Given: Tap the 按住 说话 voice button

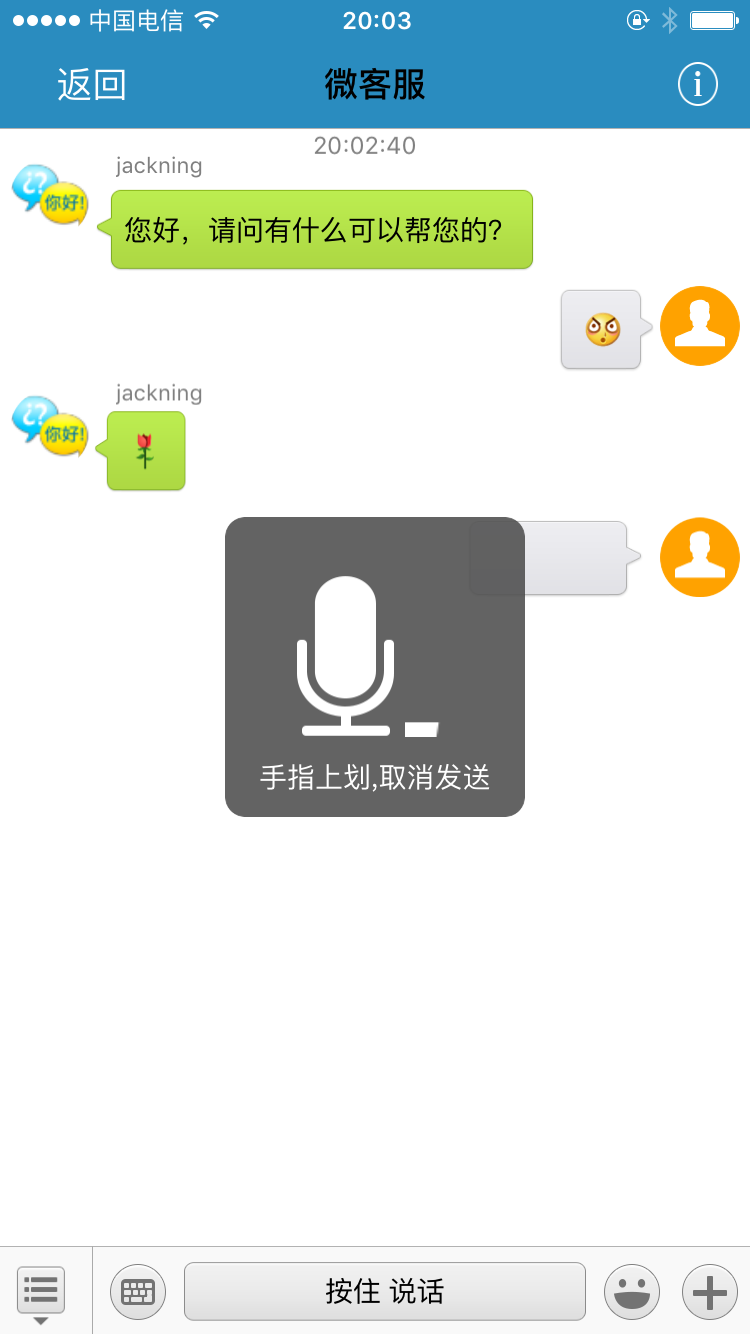Looking at the screenshot, I should click(385, 1291).
